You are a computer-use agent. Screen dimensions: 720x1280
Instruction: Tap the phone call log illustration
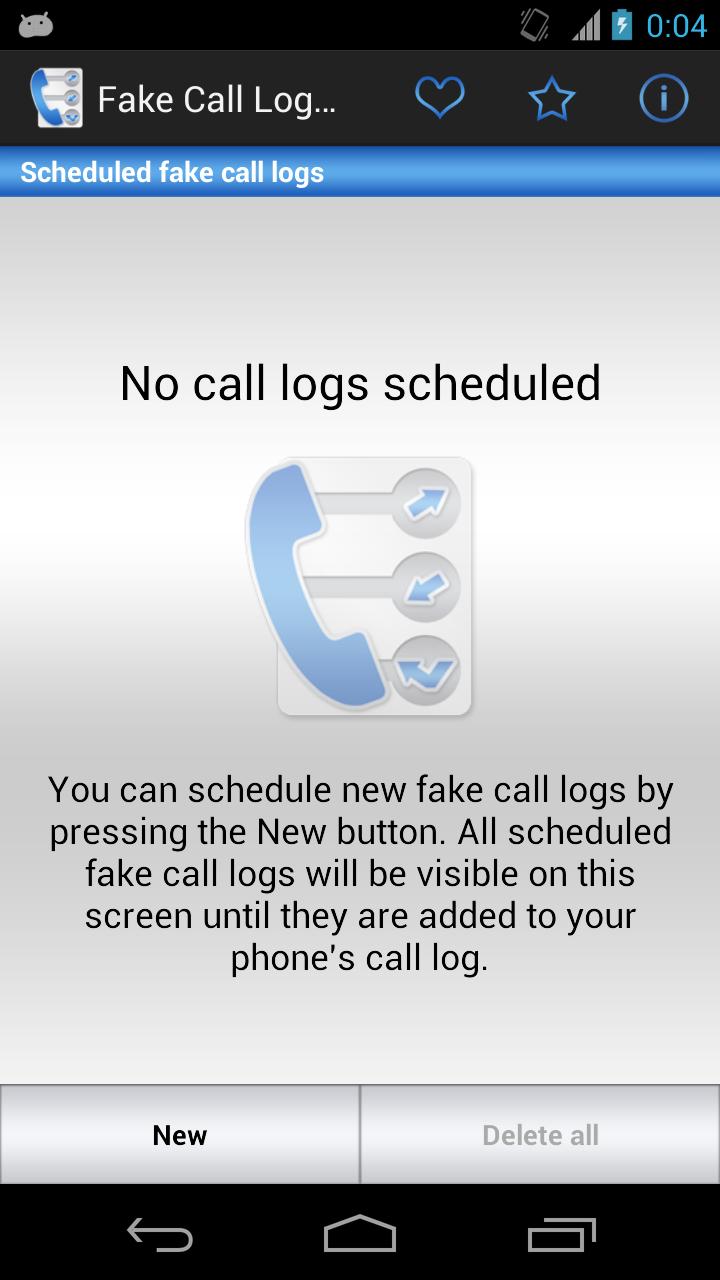click(360, 585)
